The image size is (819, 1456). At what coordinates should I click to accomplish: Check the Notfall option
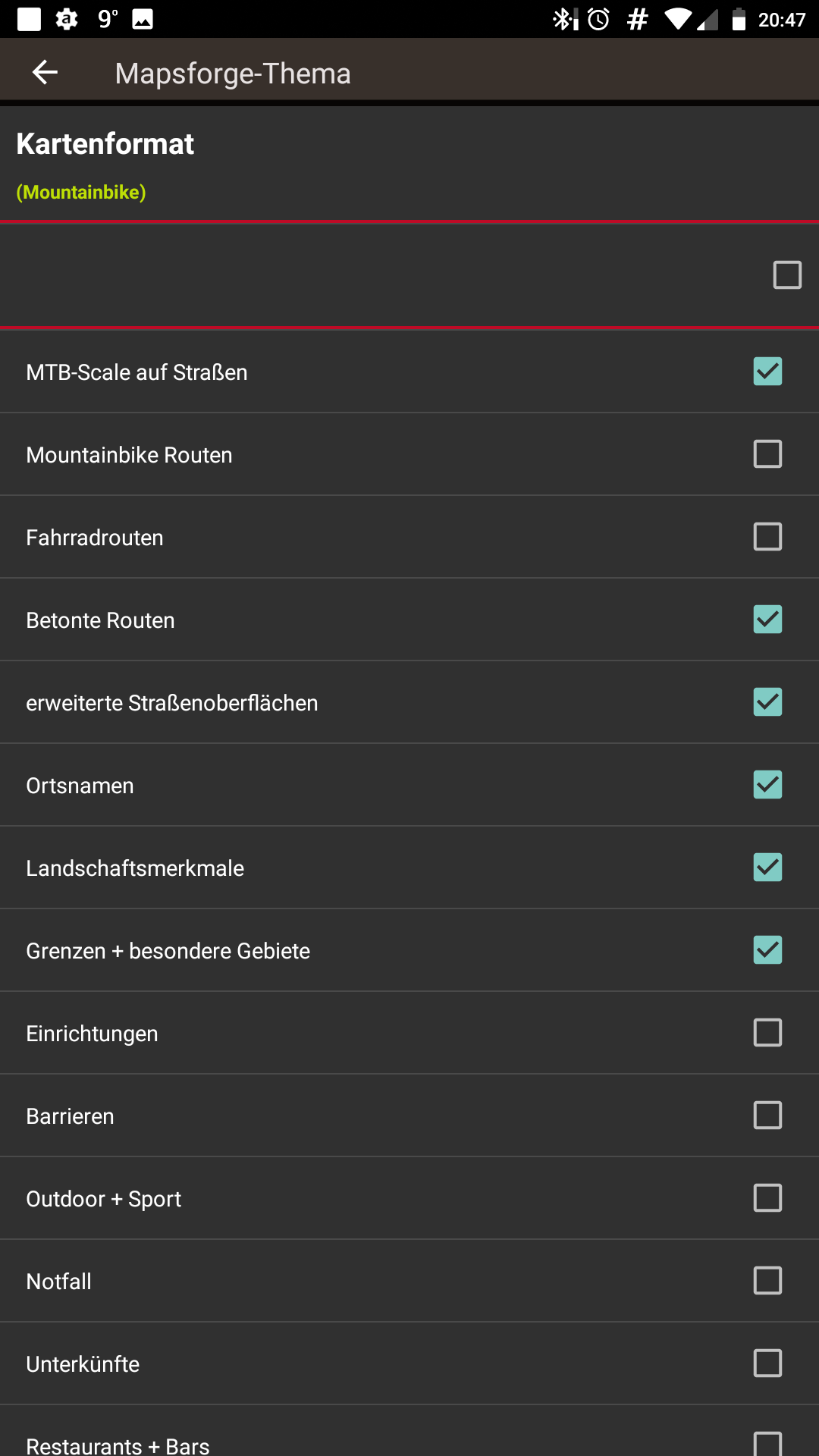coord(767,1281)
